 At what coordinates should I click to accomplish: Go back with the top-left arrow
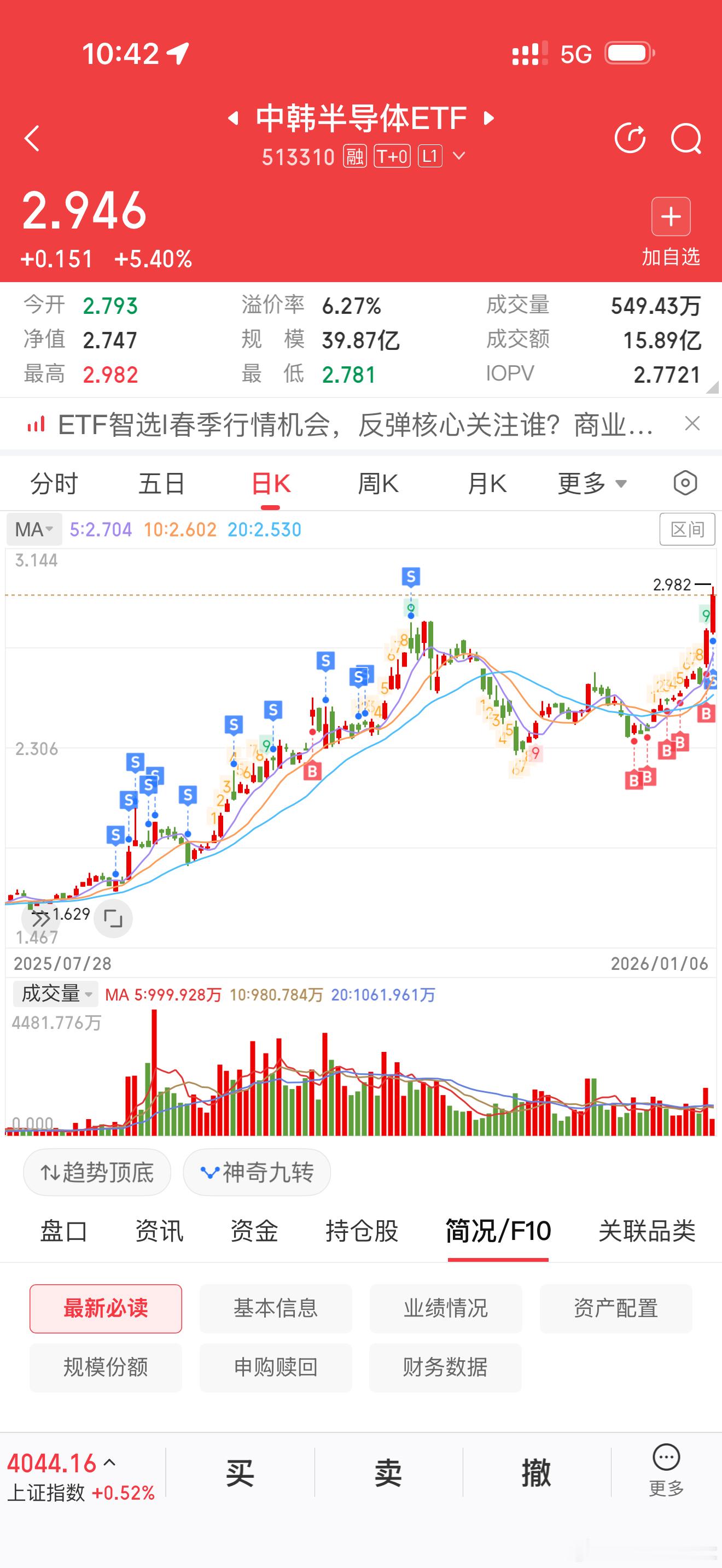pos(32,139)
